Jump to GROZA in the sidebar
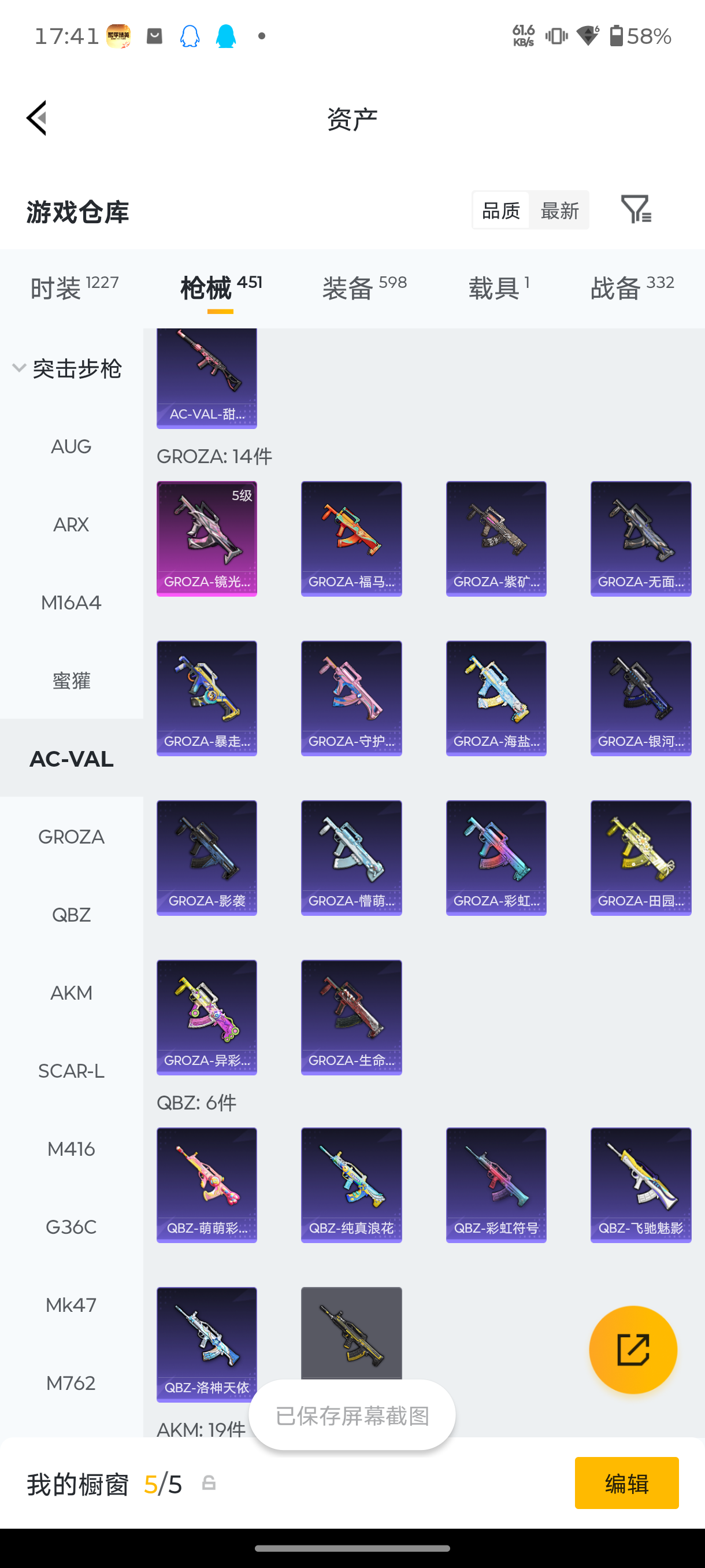 [x=71, y=837]
